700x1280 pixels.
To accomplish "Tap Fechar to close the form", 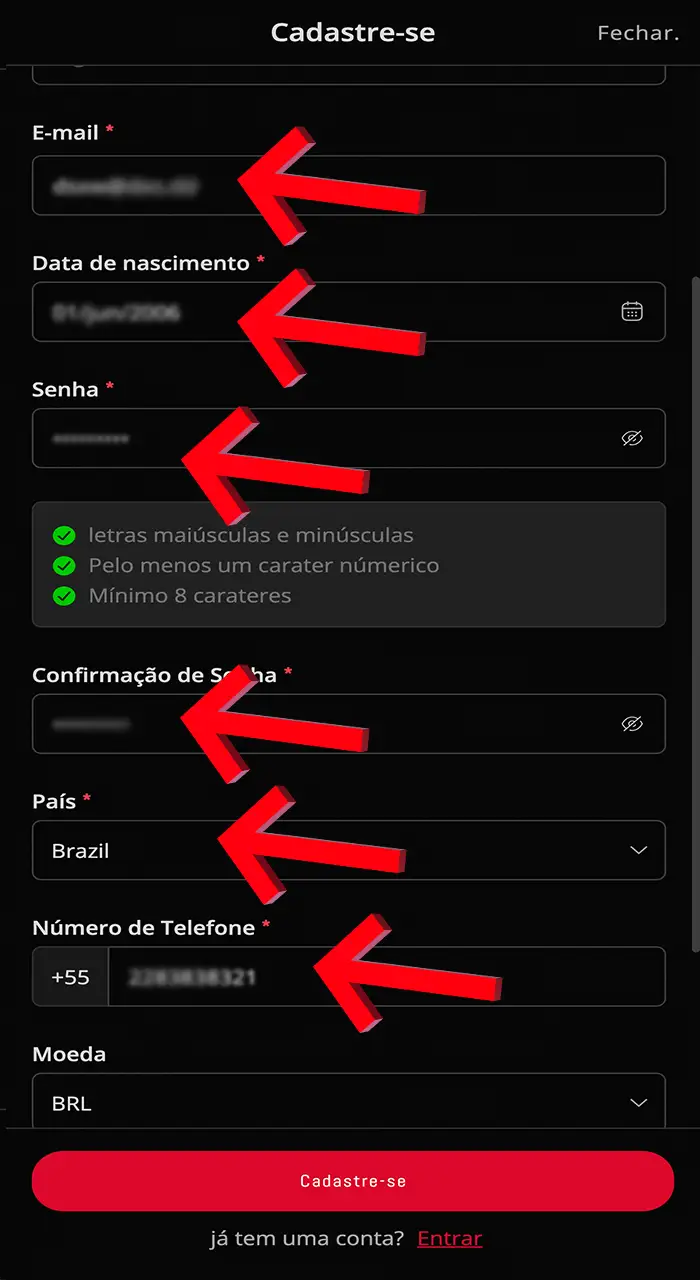I will (x=637, y=33).
